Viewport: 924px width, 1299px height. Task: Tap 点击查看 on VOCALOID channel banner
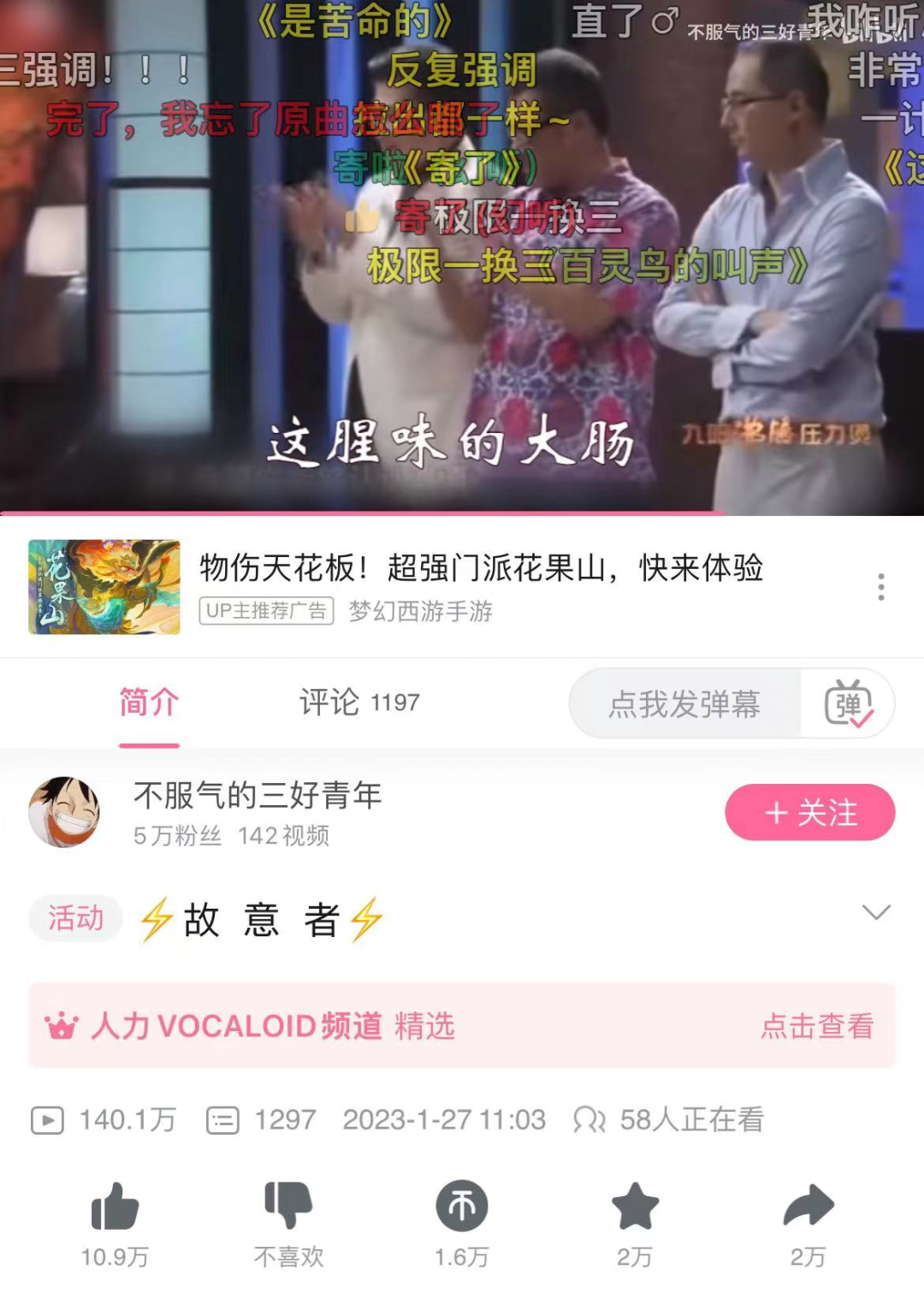click(x=817, y=1026)
